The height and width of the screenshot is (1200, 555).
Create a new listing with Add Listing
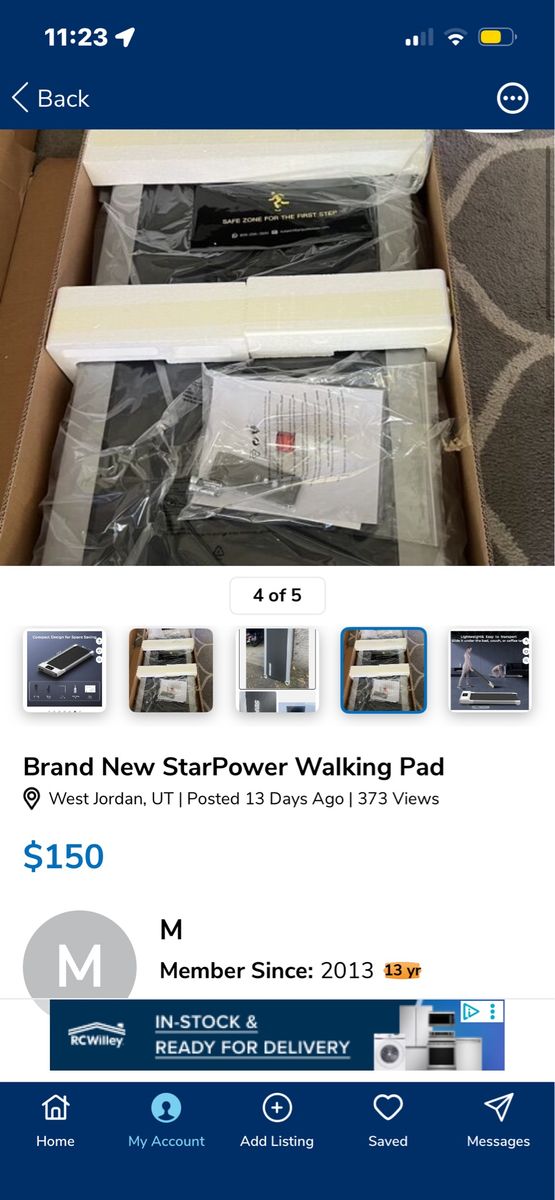coord(277,1121)
